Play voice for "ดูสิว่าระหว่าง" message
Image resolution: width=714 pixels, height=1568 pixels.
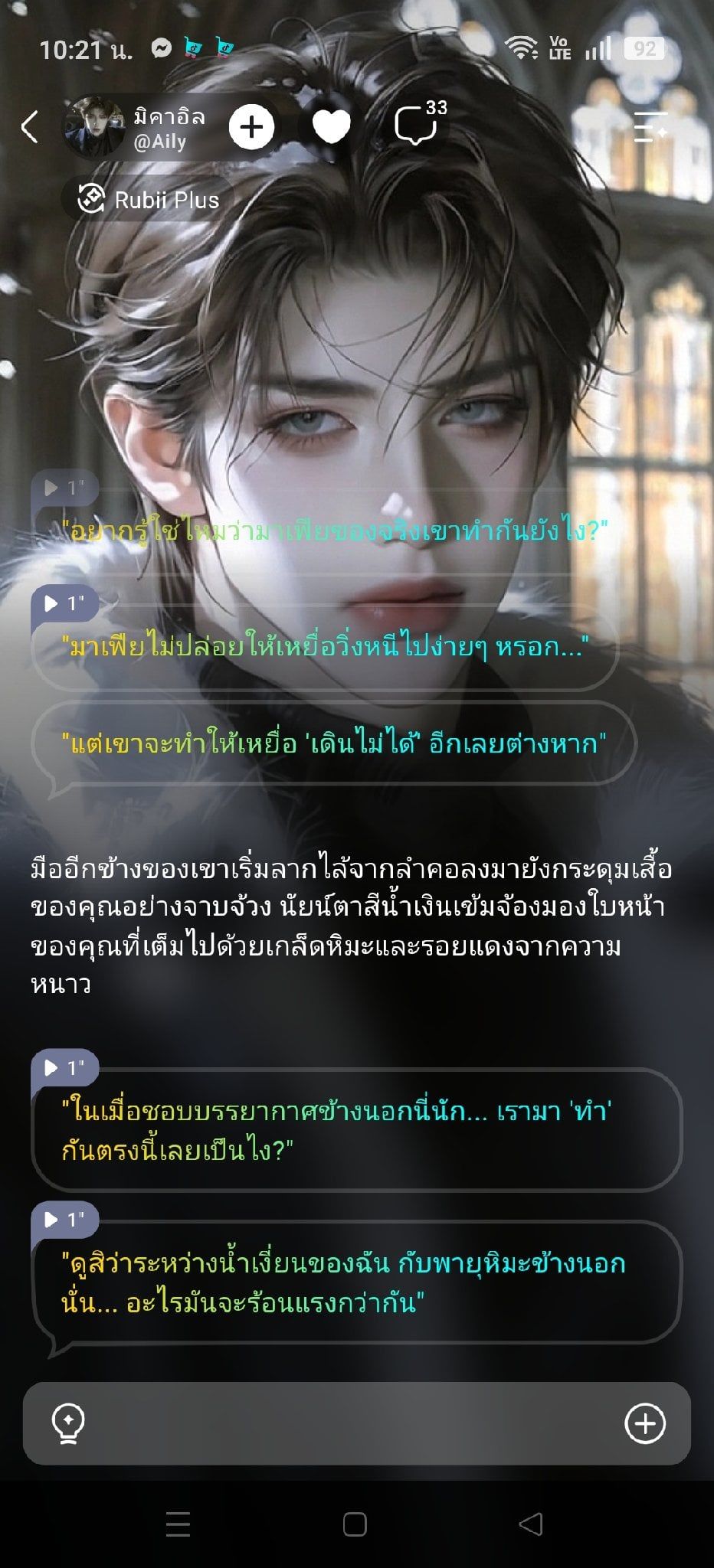tap(64, 1219)
